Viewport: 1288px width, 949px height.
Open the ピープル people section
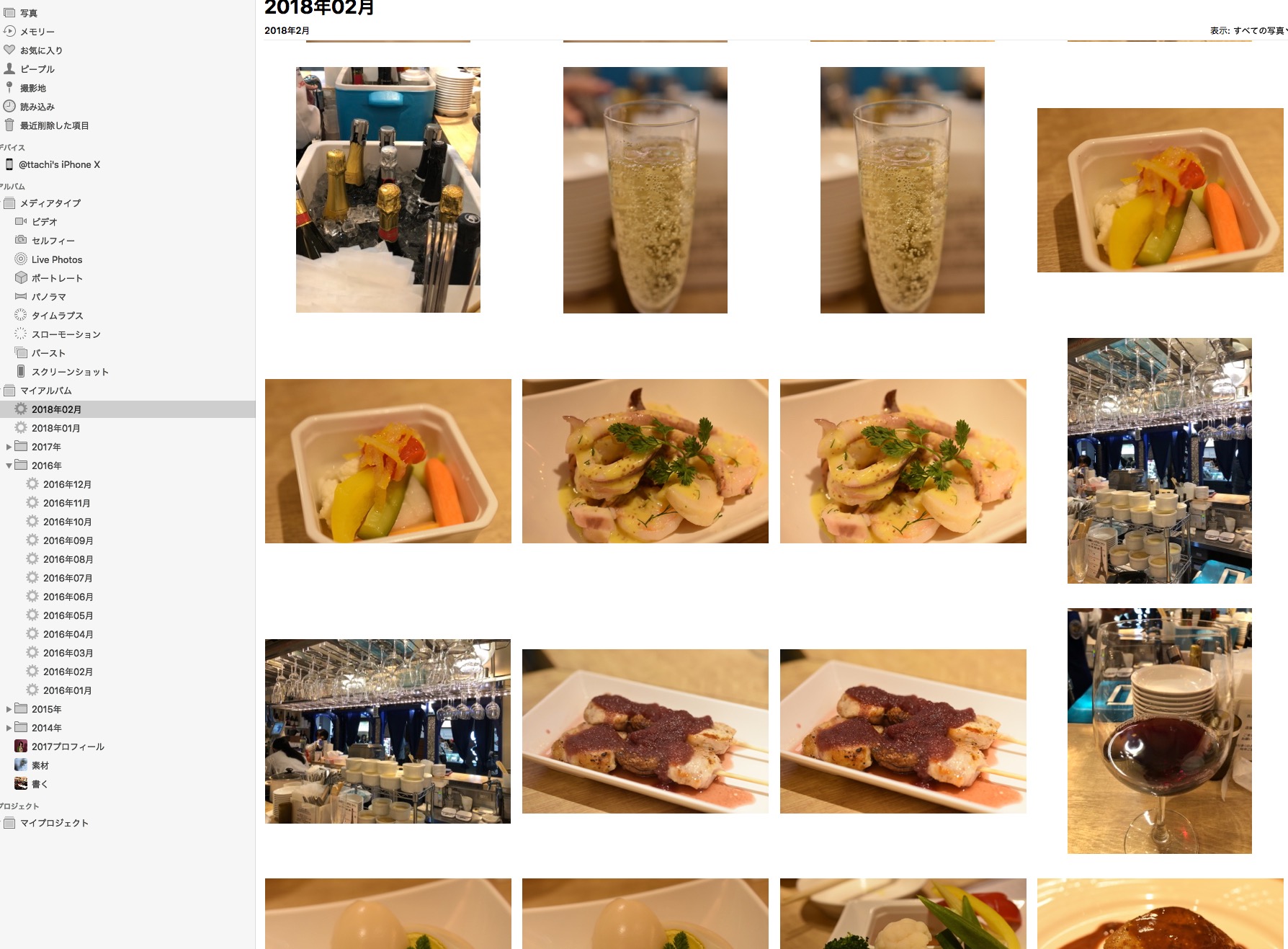coord(37,69)
